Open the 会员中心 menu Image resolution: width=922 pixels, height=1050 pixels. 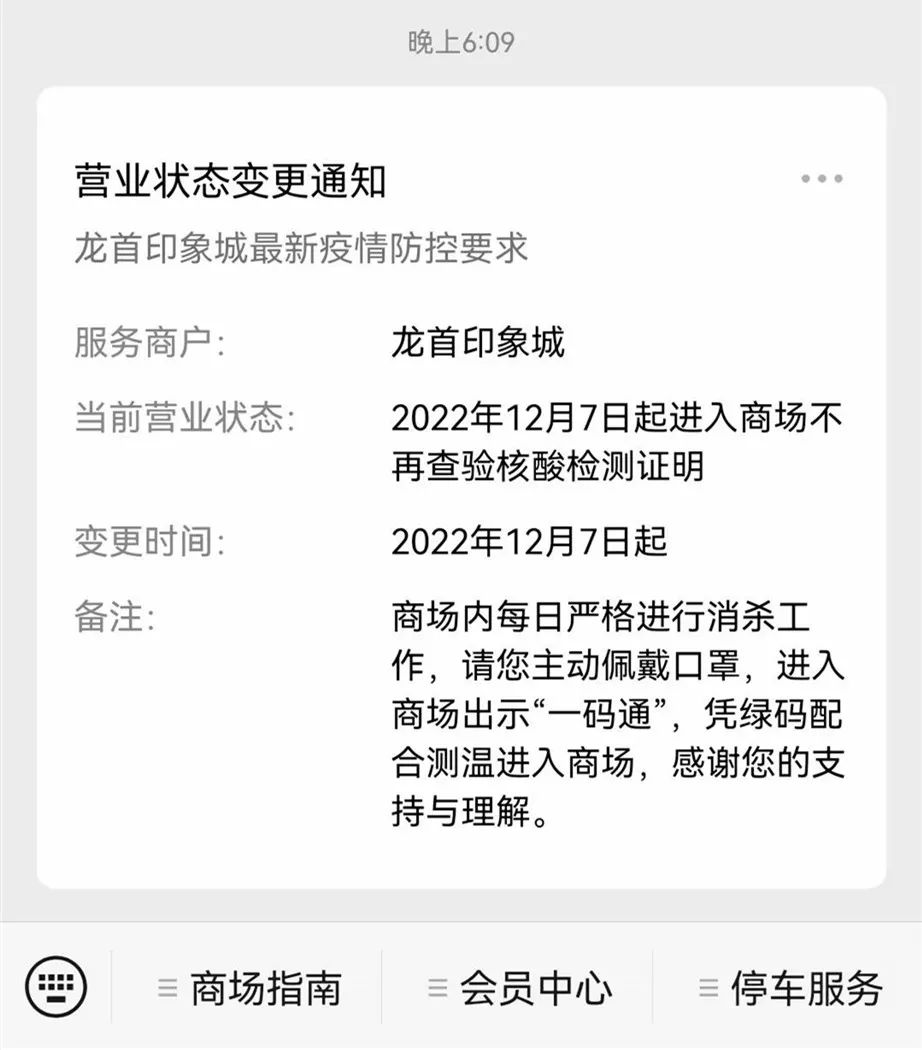(520, 988)
